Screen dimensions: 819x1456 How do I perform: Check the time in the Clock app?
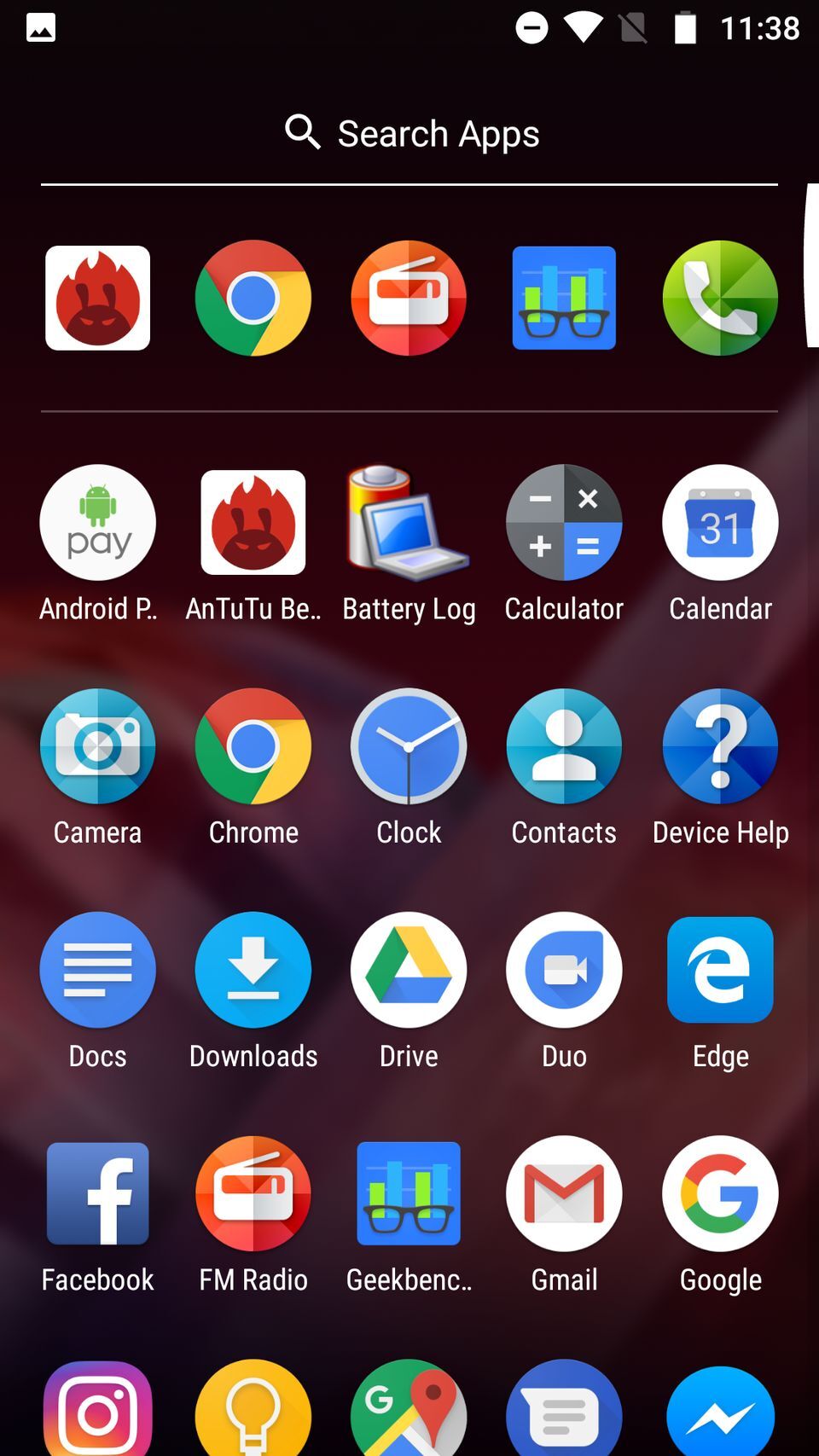tap(409, 746)
